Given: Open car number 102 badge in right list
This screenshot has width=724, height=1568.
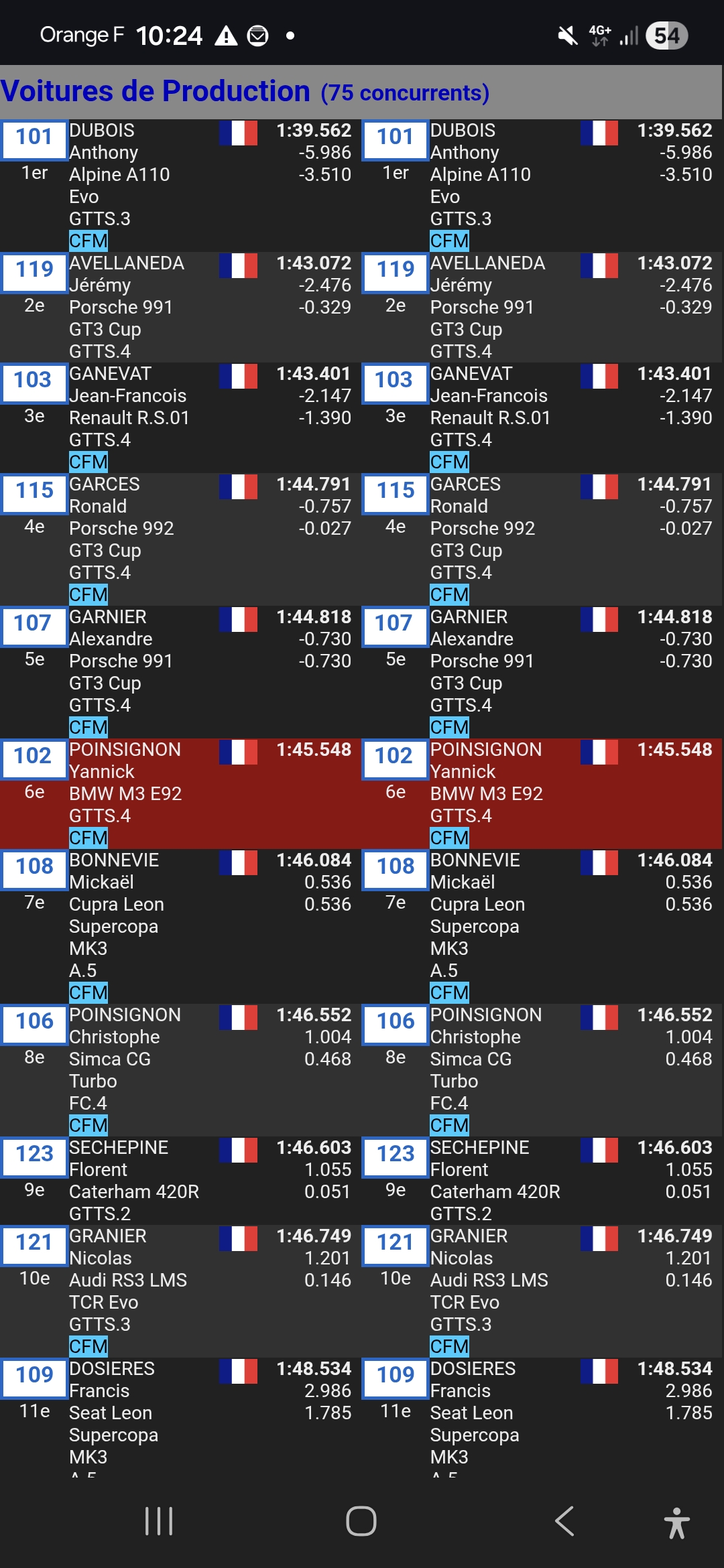Looking at the screenshot, I should tap(394, 757).
